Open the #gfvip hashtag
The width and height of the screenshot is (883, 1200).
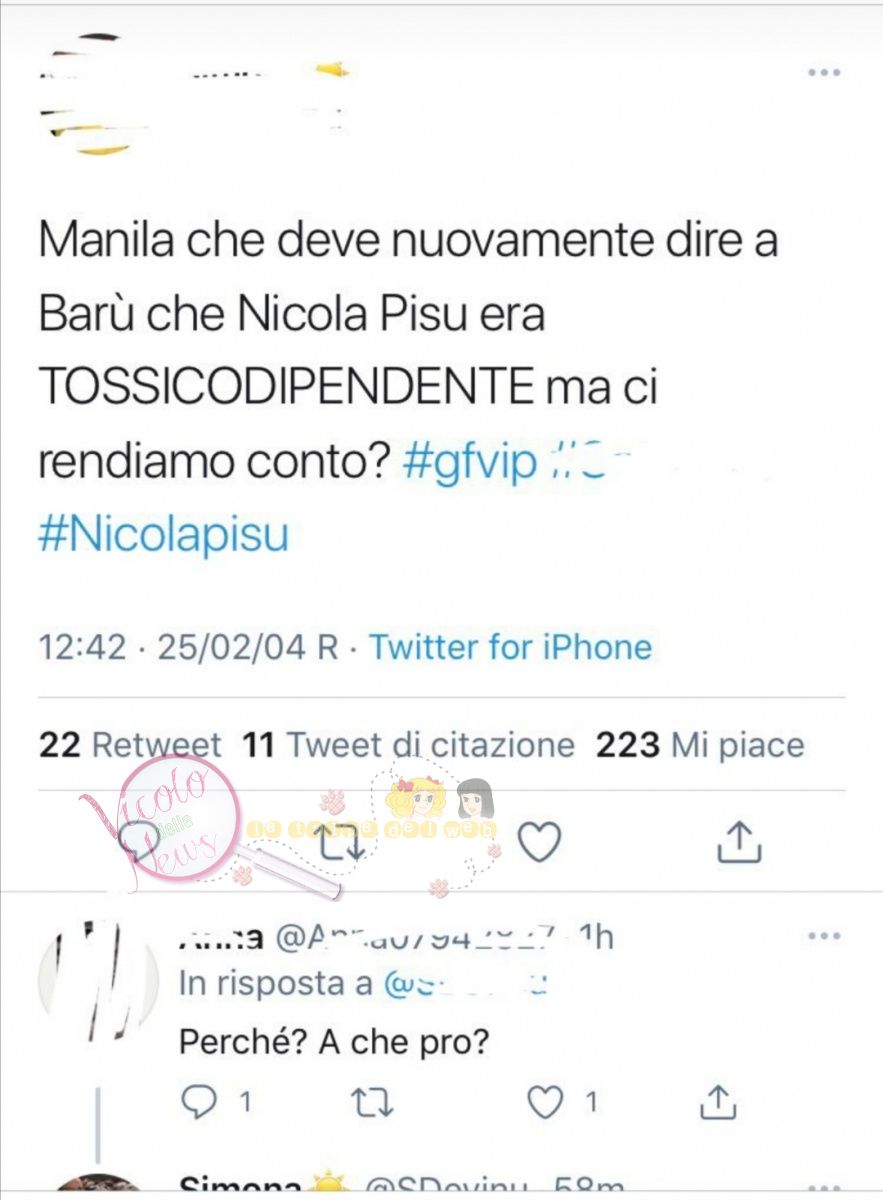pyautogui.click(x=470, y=465)
